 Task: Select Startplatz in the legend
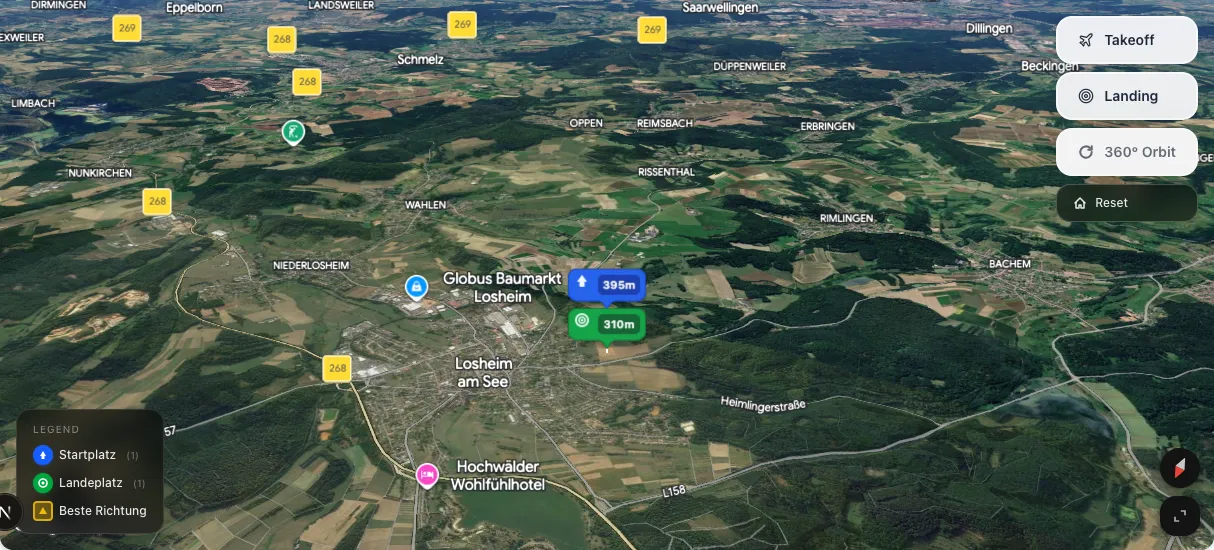point(86,455)
